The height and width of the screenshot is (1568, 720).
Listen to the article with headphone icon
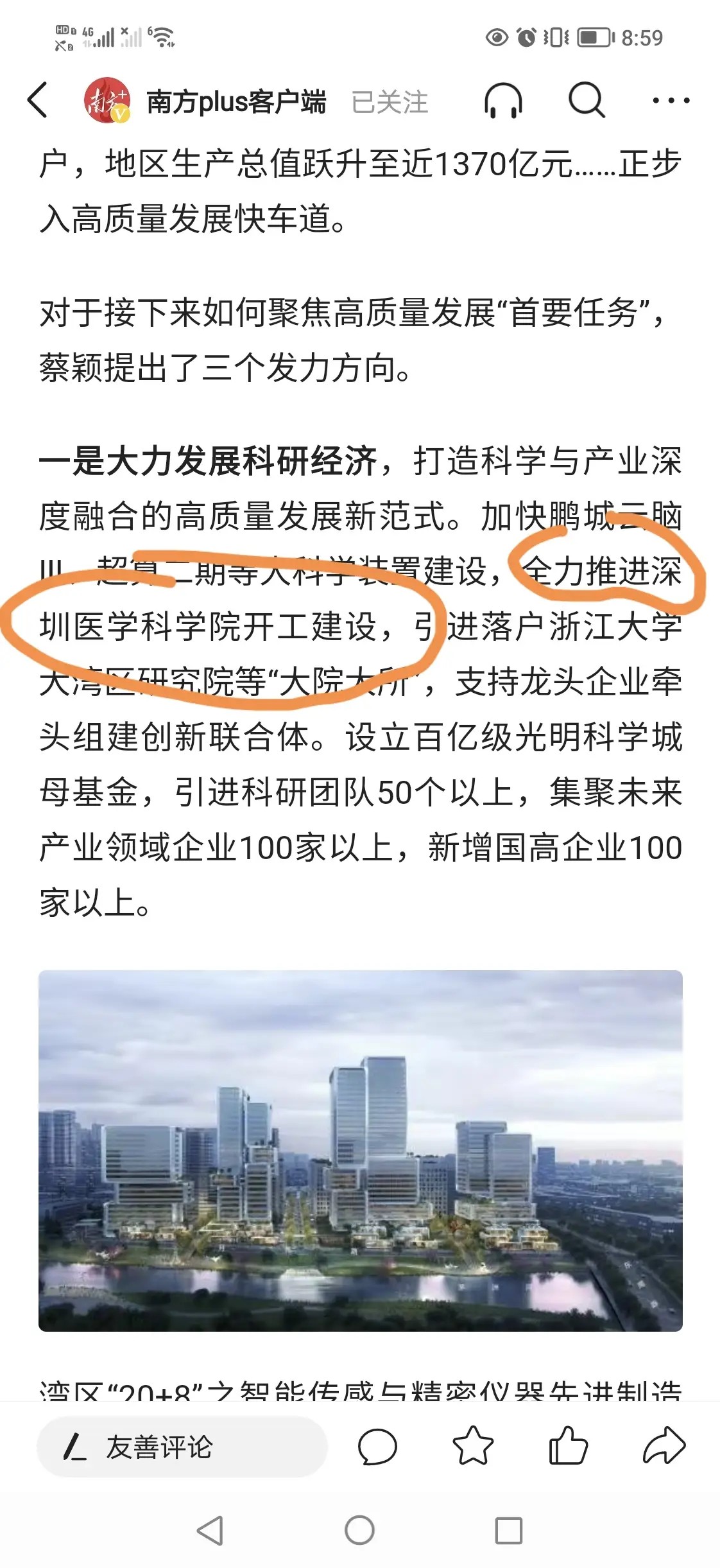(x=503, y=101)
